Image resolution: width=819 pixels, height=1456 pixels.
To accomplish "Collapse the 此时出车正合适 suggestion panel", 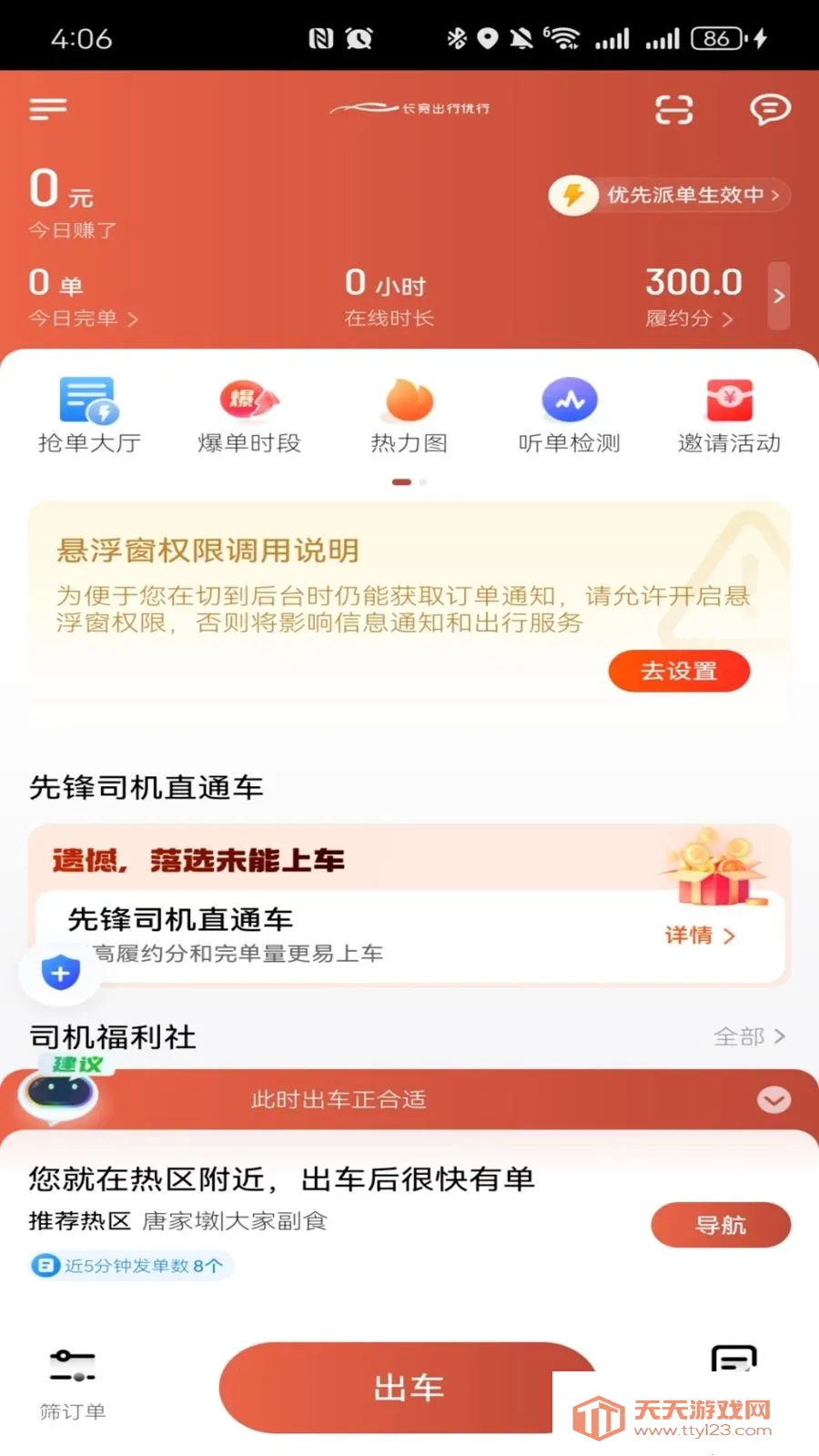I will pyautogui.click(x=774, y=1099).
